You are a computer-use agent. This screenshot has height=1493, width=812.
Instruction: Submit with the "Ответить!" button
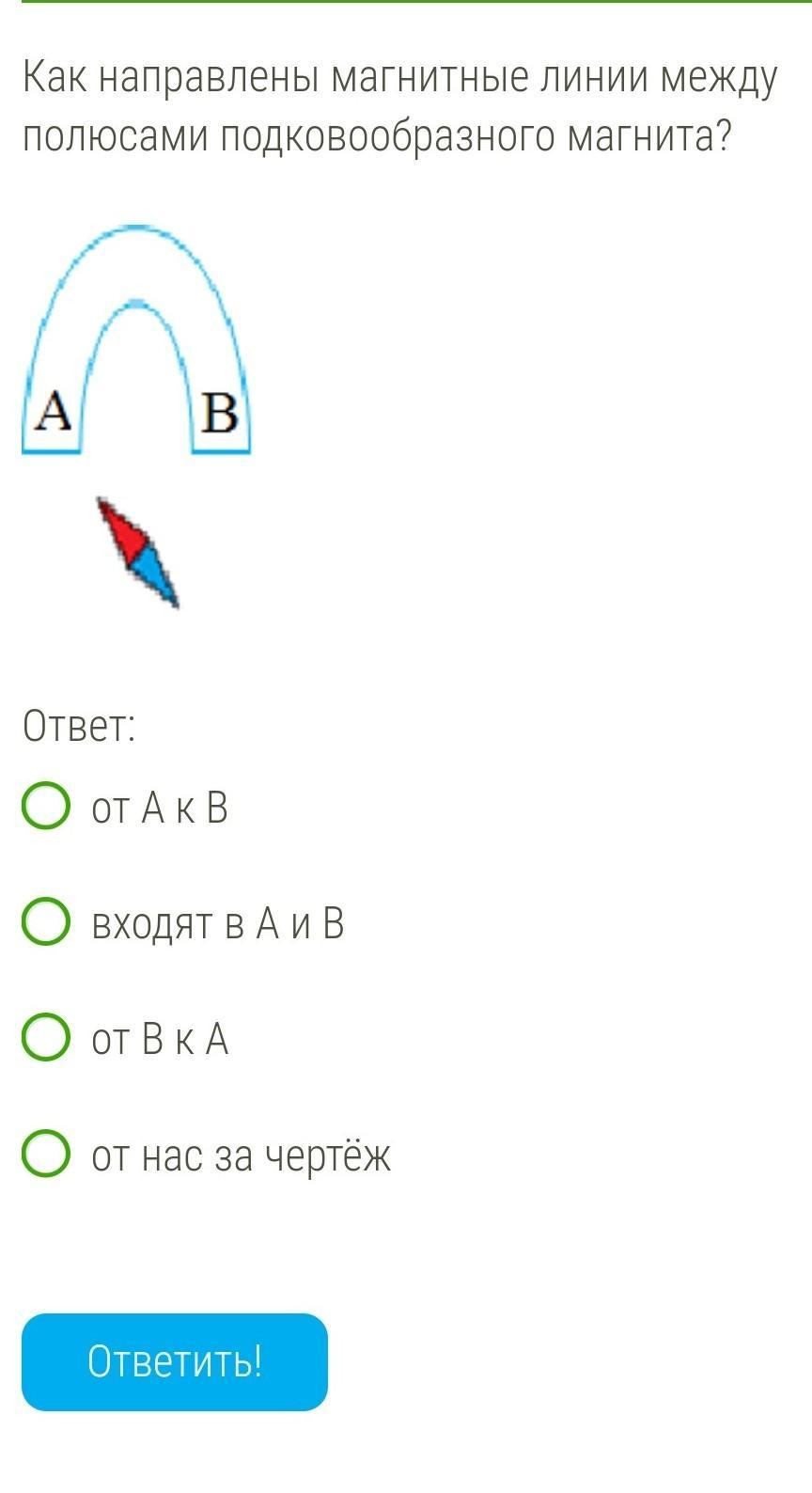(175, 1361)
